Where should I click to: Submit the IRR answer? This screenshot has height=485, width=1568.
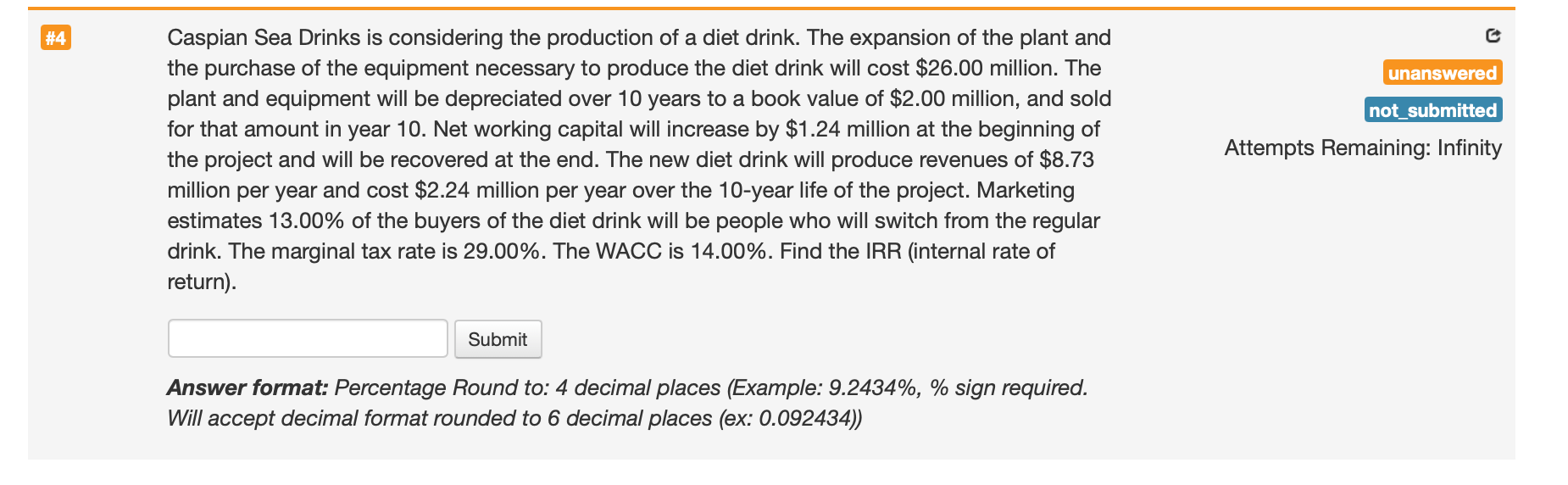[498, 339]
